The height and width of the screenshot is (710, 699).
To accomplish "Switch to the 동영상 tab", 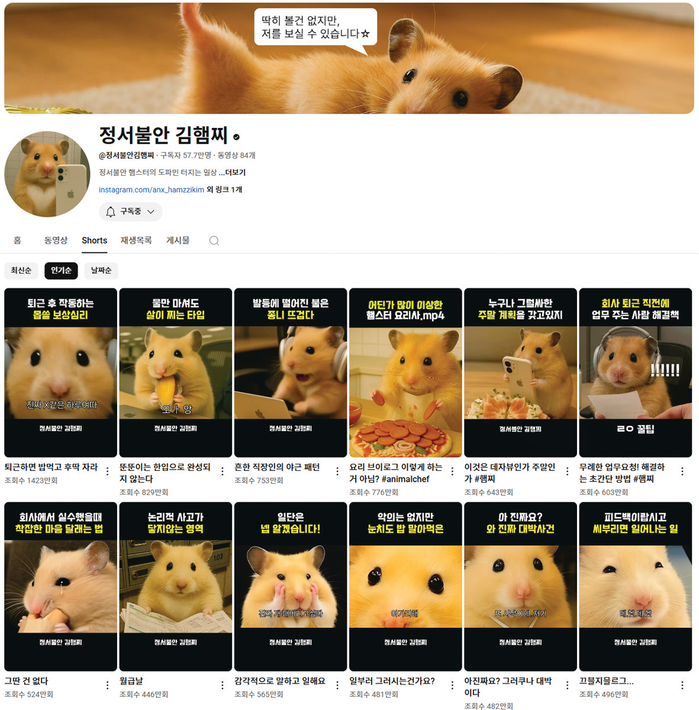I will pos(55,241).
